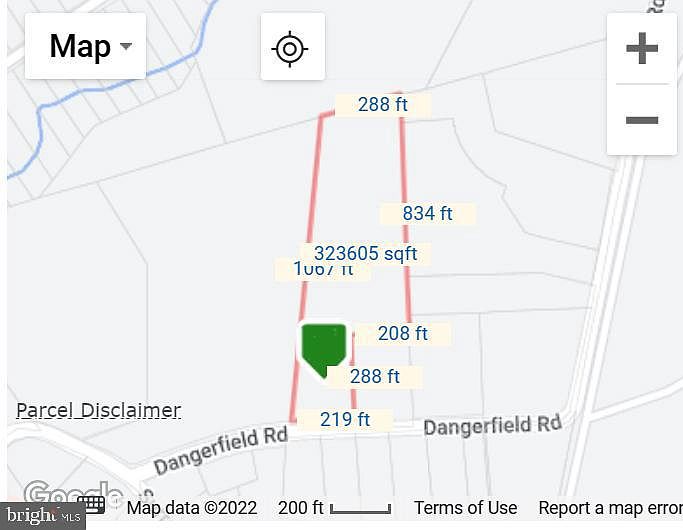Report a map error
This screenshot has width=683, height=530.
(610, 508)
